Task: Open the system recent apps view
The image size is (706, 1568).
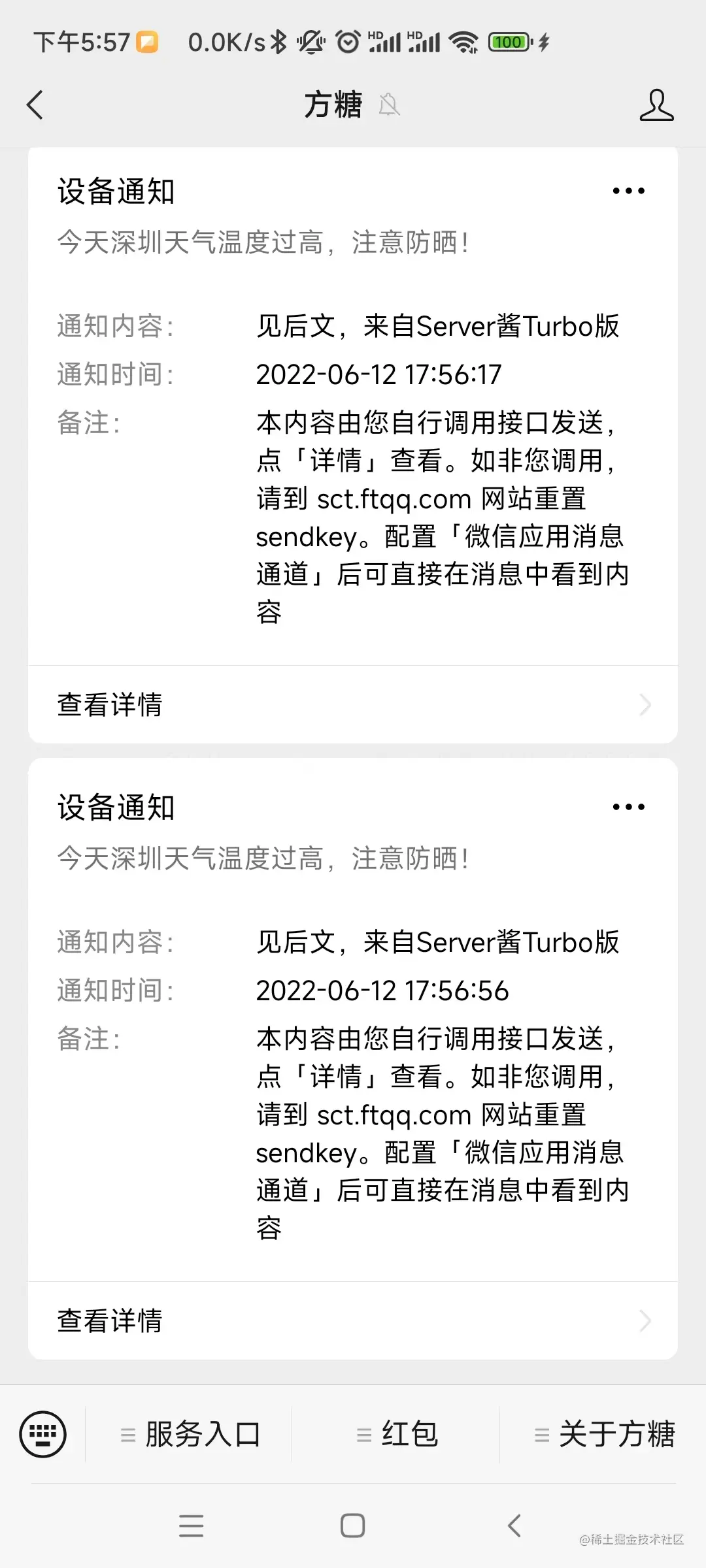Action: pyautogui.click(x=191, y=1526)
